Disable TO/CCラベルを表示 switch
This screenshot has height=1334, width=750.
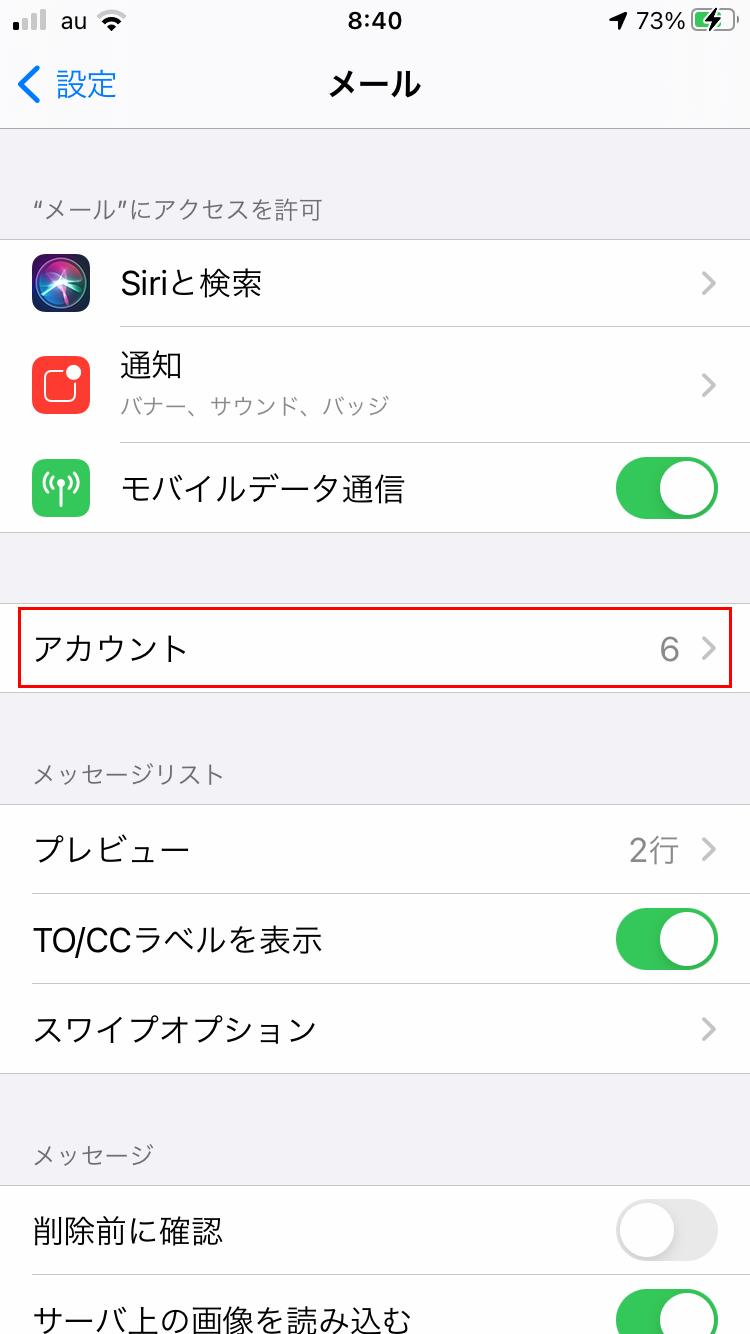pos(667,939)
